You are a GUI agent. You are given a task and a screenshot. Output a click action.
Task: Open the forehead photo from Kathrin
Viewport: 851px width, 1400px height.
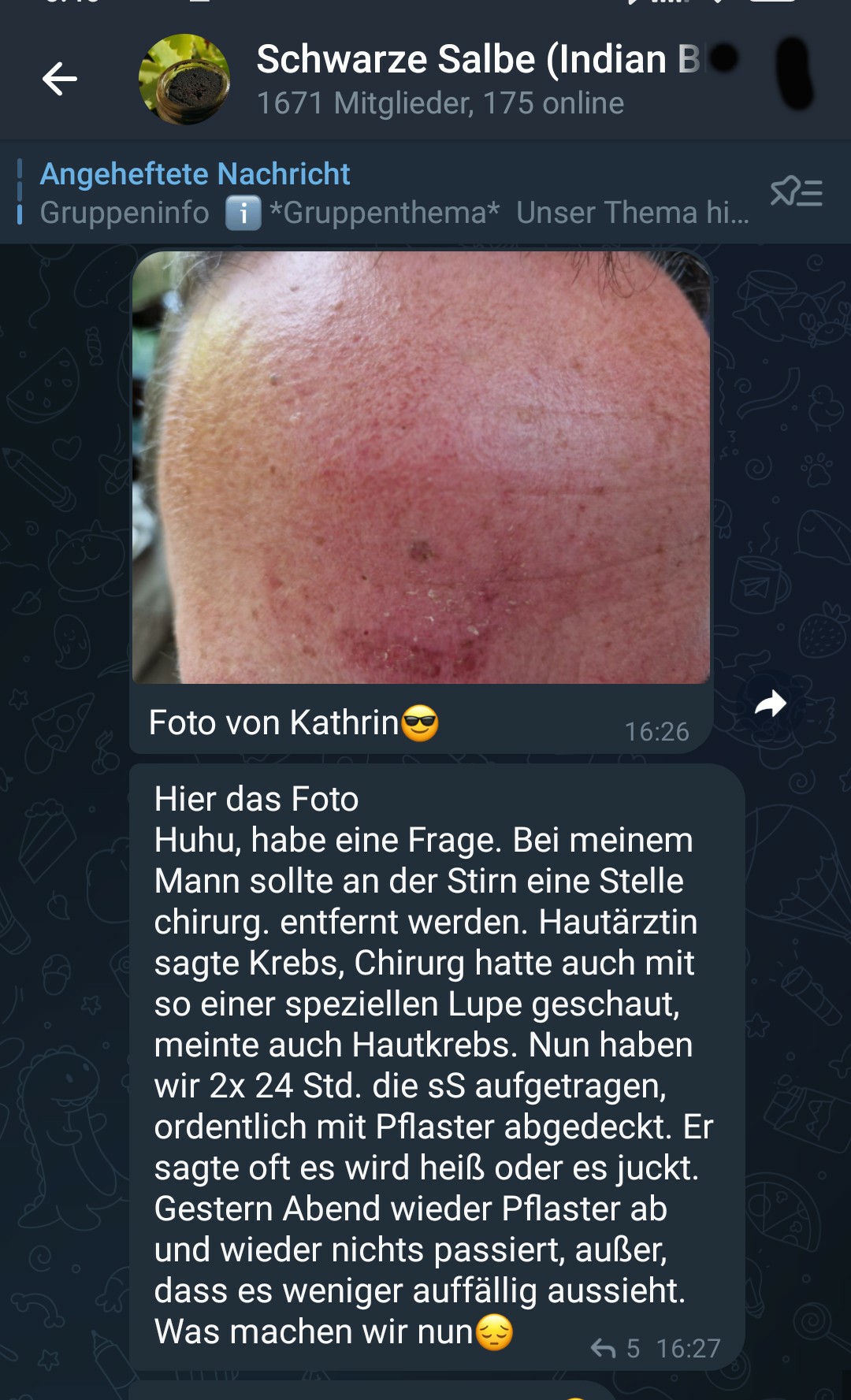point(422,467)
